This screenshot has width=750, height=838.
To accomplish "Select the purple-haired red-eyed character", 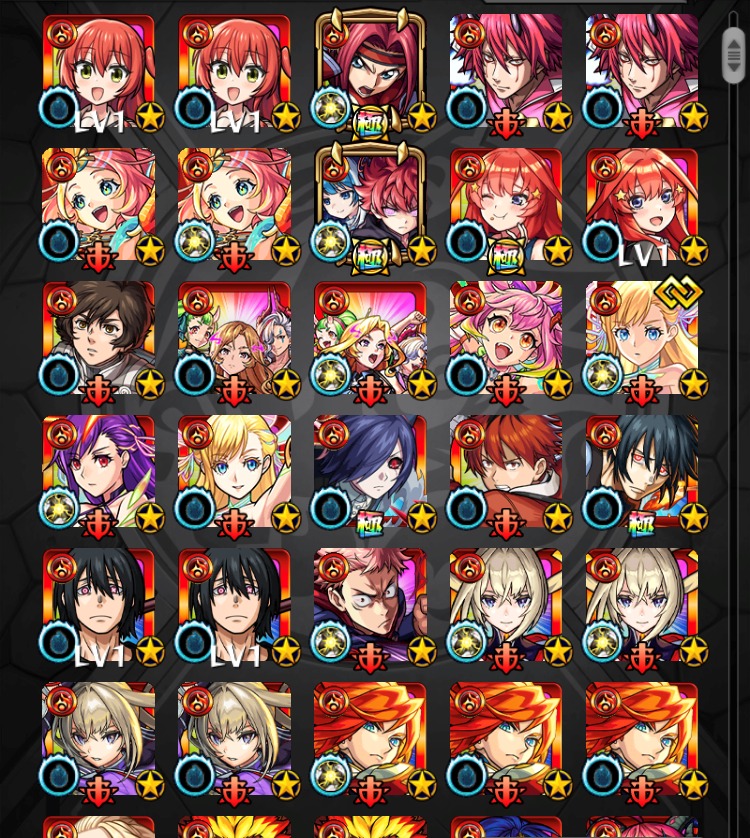I will click(x=98, y=474).
